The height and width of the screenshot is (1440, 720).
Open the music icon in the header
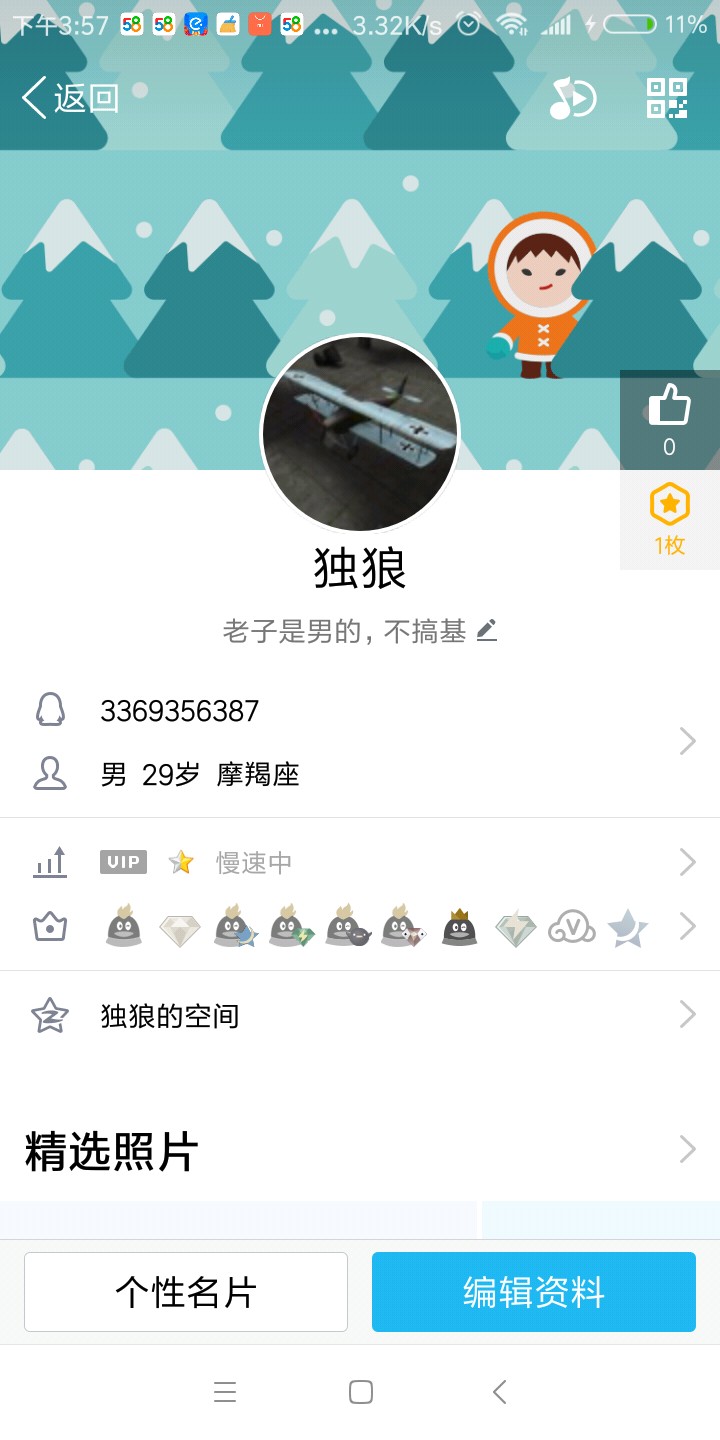click(573, 98)
